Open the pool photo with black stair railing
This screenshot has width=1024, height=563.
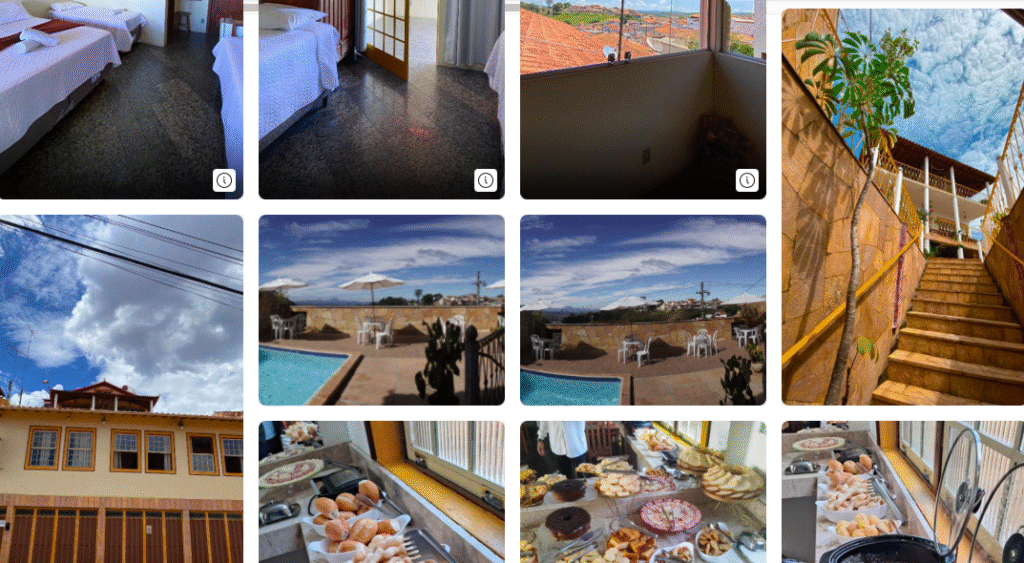tap(380, 310)
